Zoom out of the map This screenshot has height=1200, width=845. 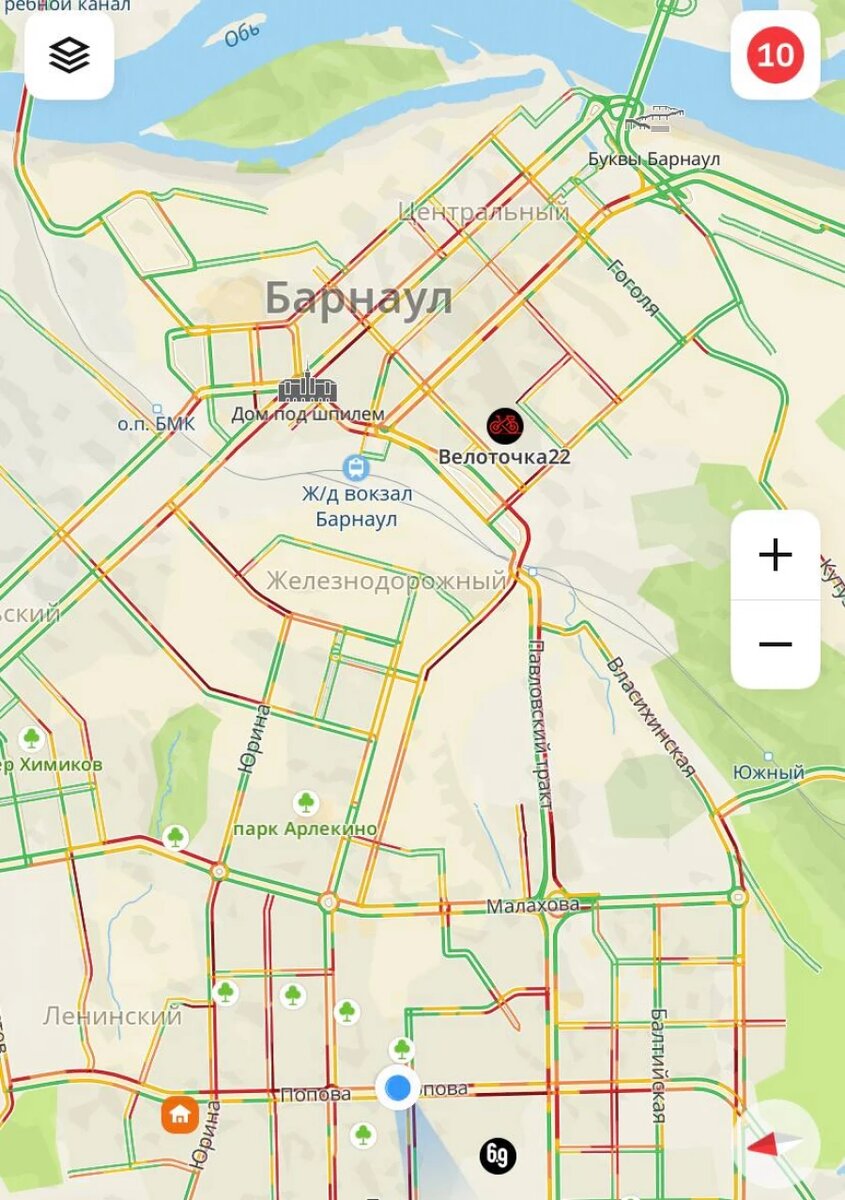coord(775,644)
